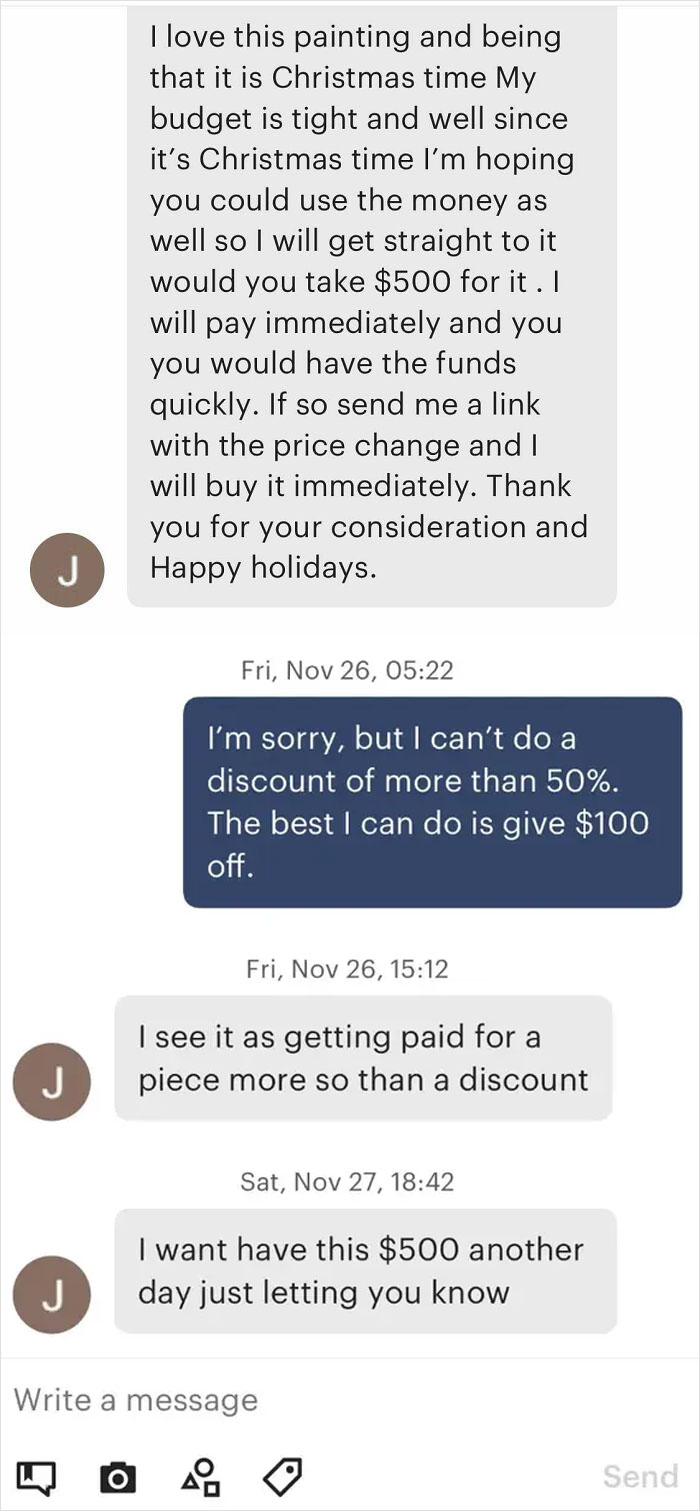Screen dimensions: 700x1511
Task: Attach a listing with the tag icon
Action: tap(282, 1475)
